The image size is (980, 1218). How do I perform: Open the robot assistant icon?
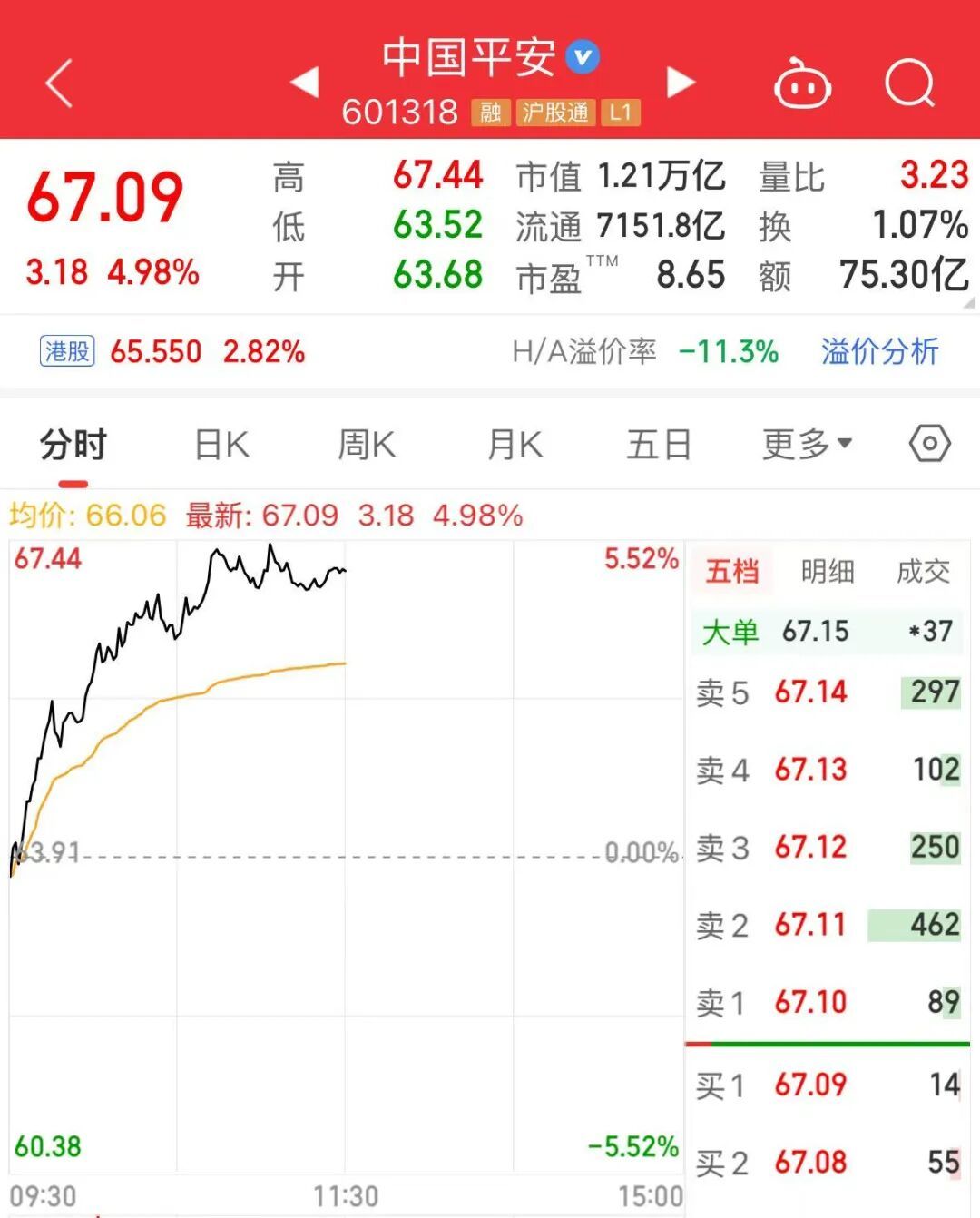coord(802,85)
